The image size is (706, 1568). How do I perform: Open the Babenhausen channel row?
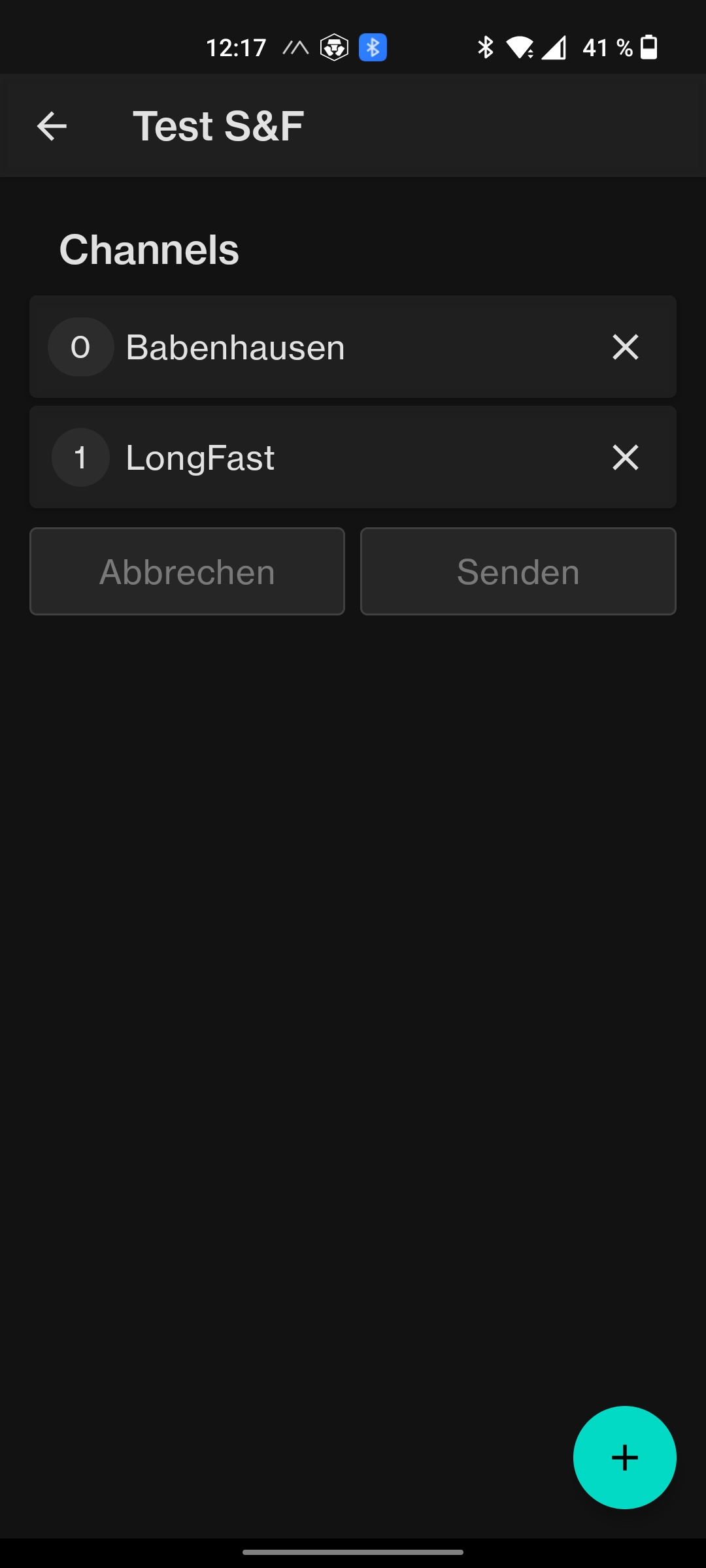(x=353, y=346)
